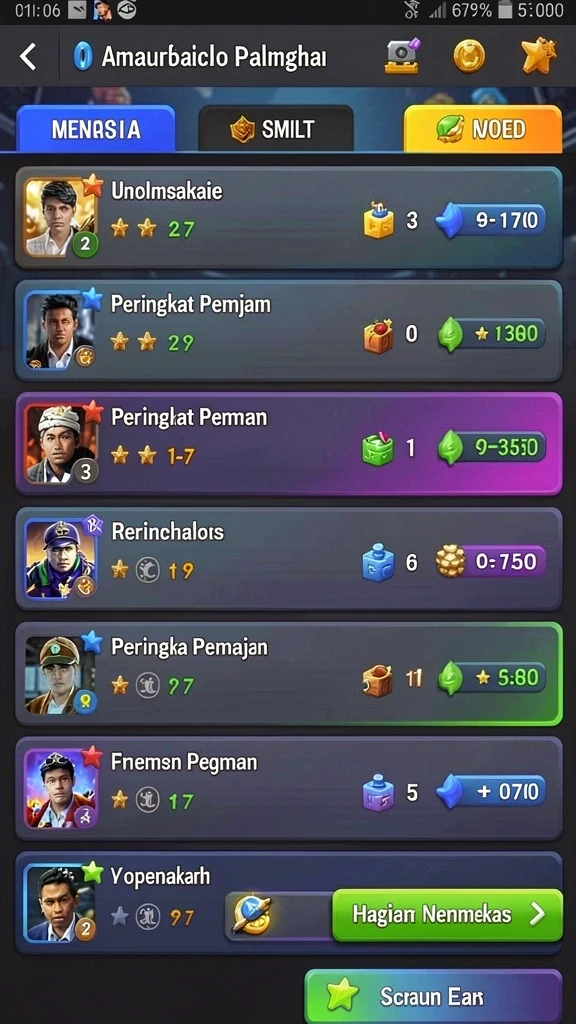Open the camera chest icon in header
This screenshot has width=576, height=1024.
point(402,56)
